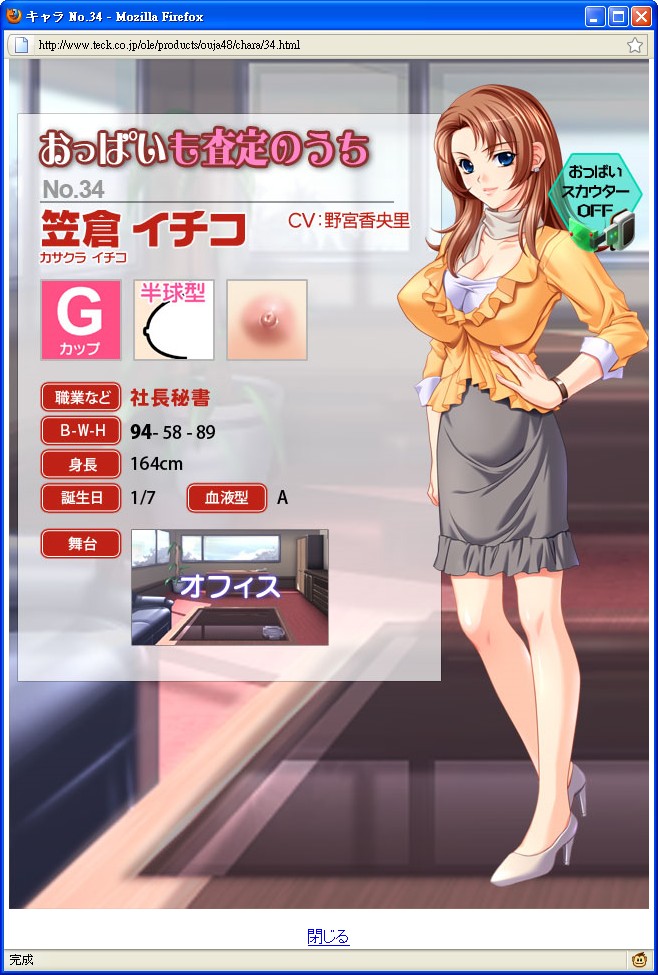Close the Firefox popup window
This screenshot has width=658, height=975.
(640, 16)
